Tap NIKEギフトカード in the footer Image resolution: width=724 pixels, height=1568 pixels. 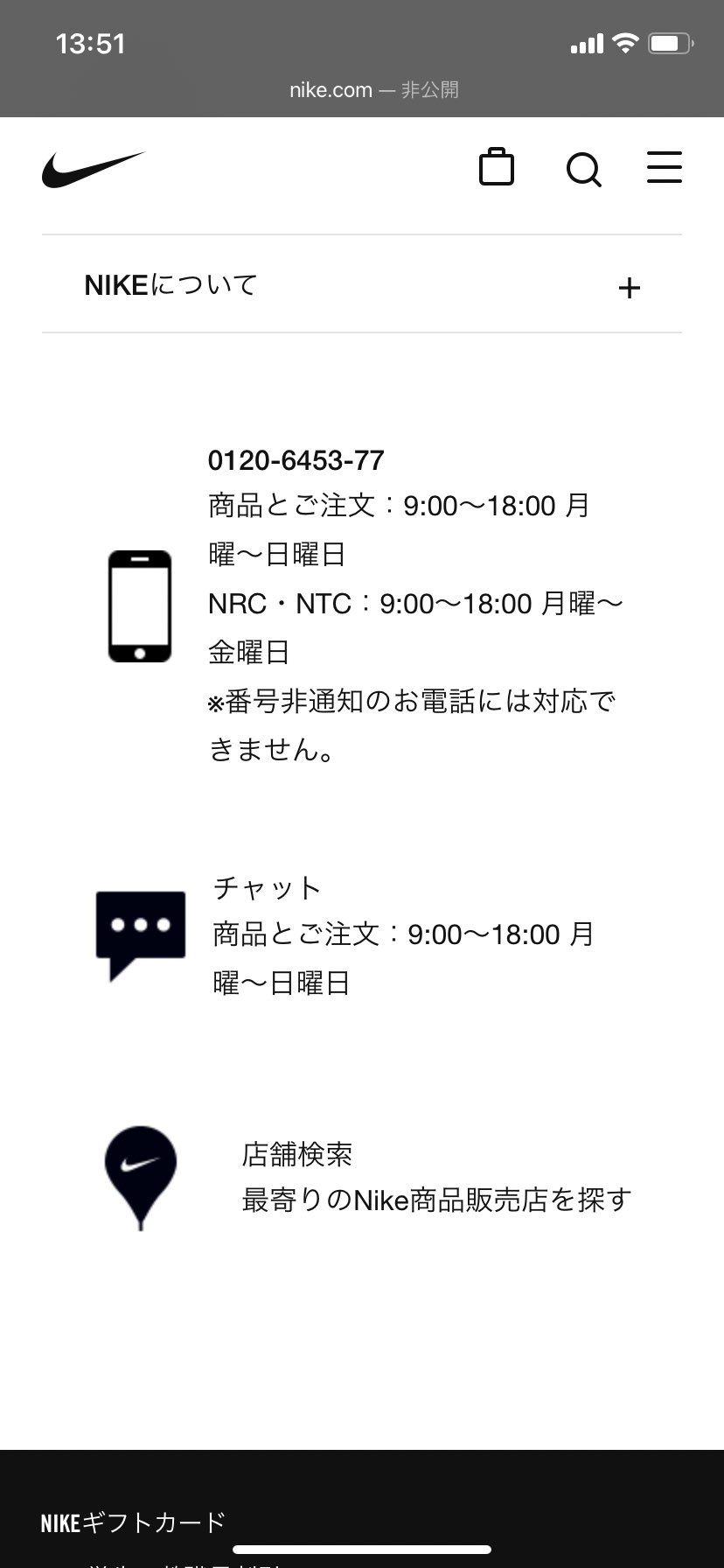[132, 1521]
